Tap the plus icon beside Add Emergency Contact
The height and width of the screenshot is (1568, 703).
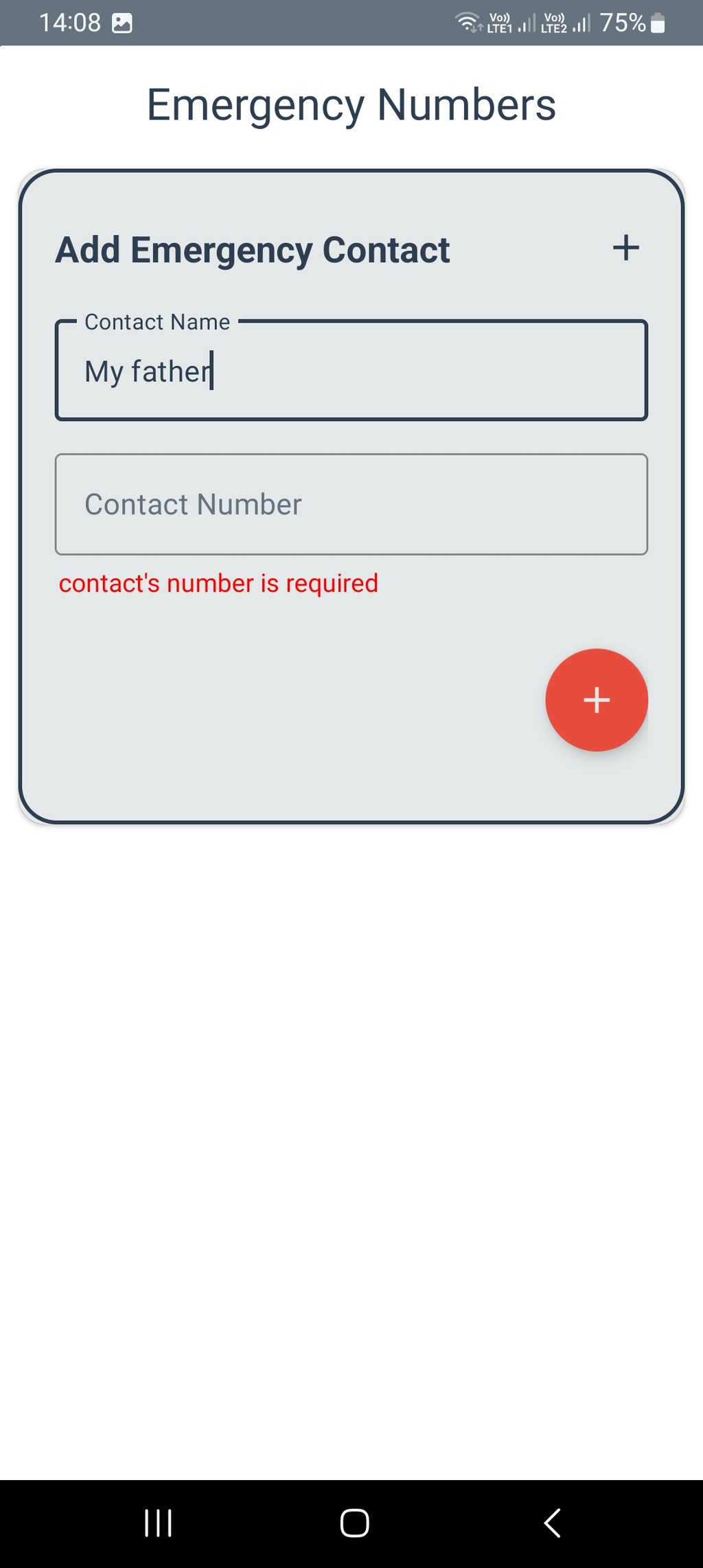625,248
